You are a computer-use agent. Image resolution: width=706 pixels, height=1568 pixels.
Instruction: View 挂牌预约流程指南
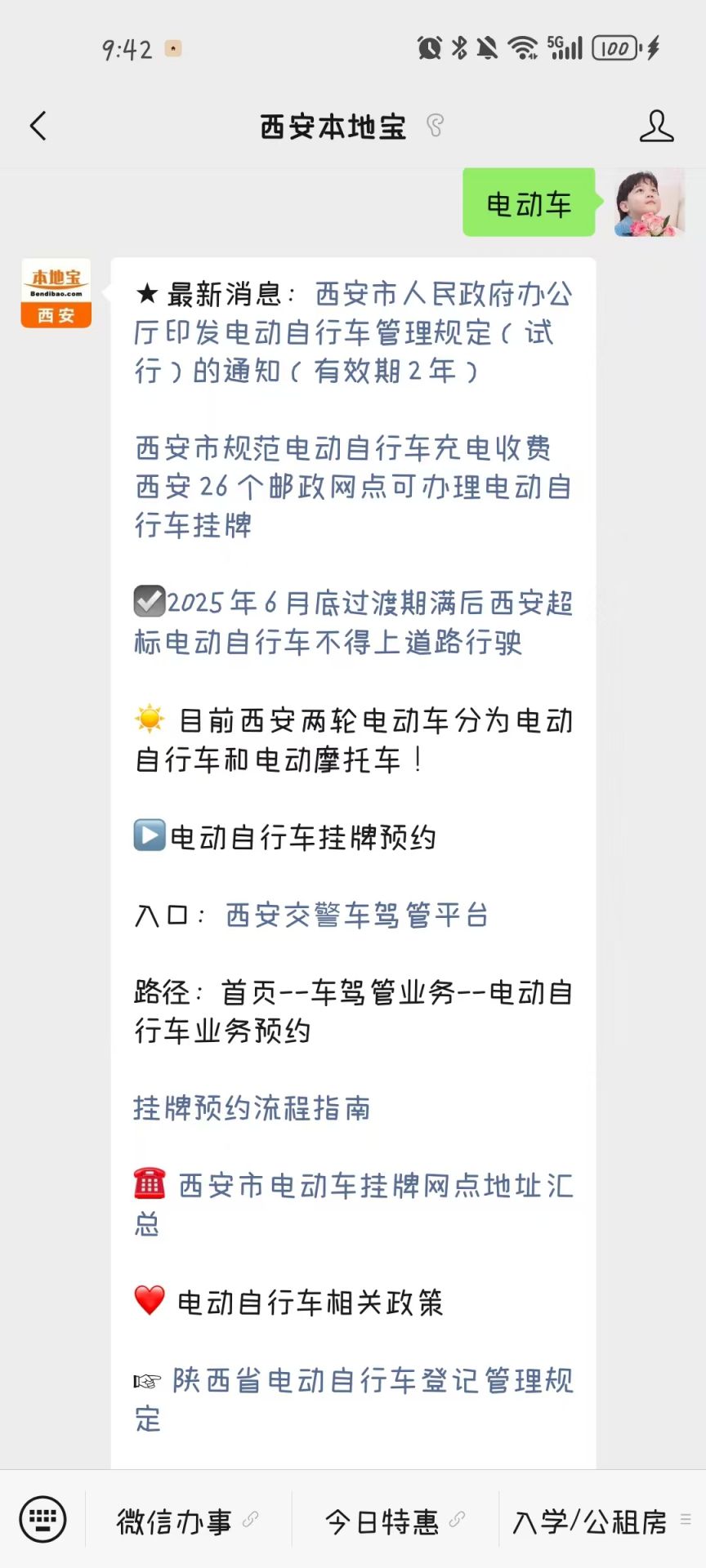252,1109
